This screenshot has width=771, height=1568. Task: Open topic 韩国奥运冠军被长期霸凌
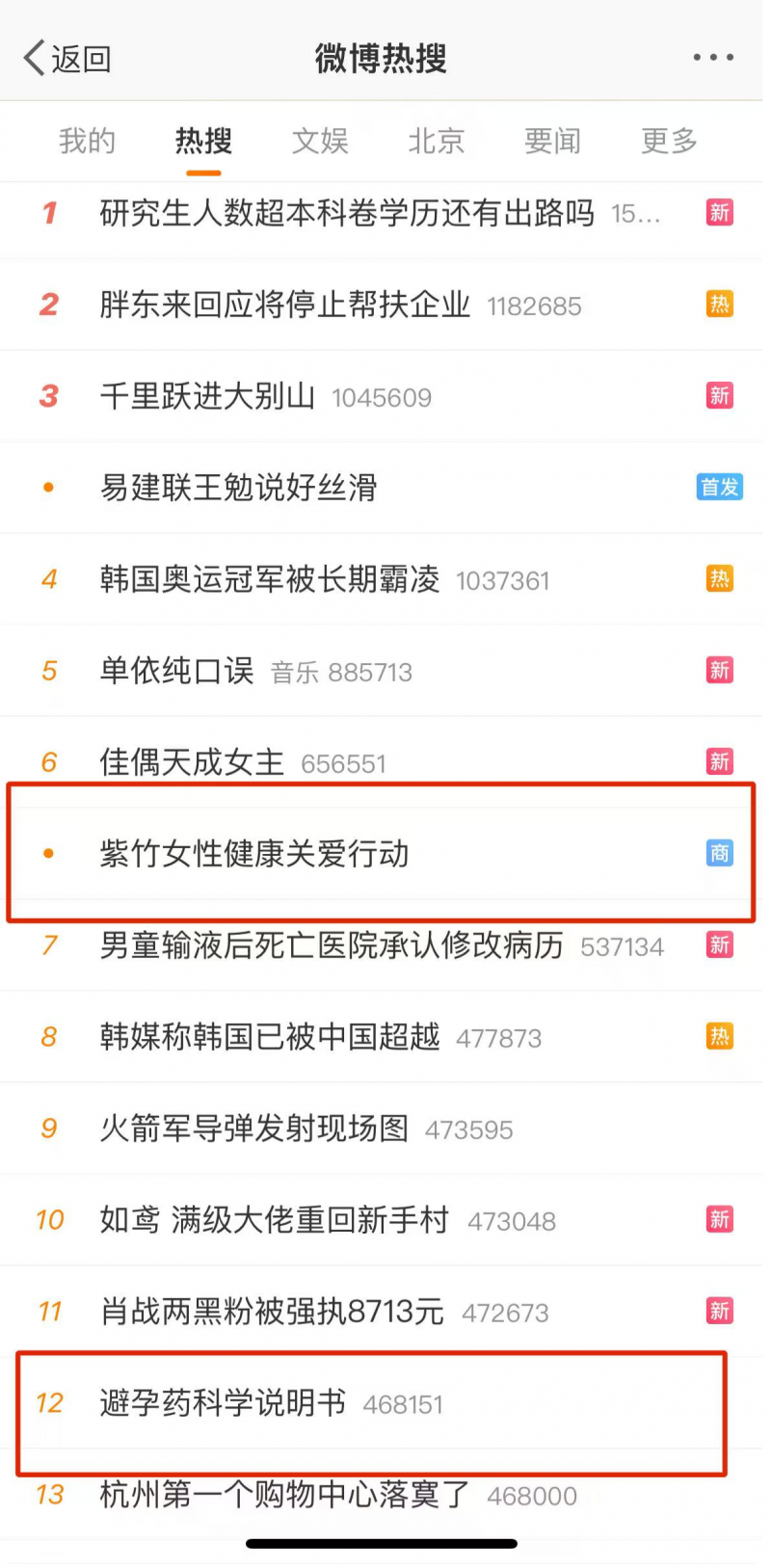pyautogui.click(x=270, y=579)
